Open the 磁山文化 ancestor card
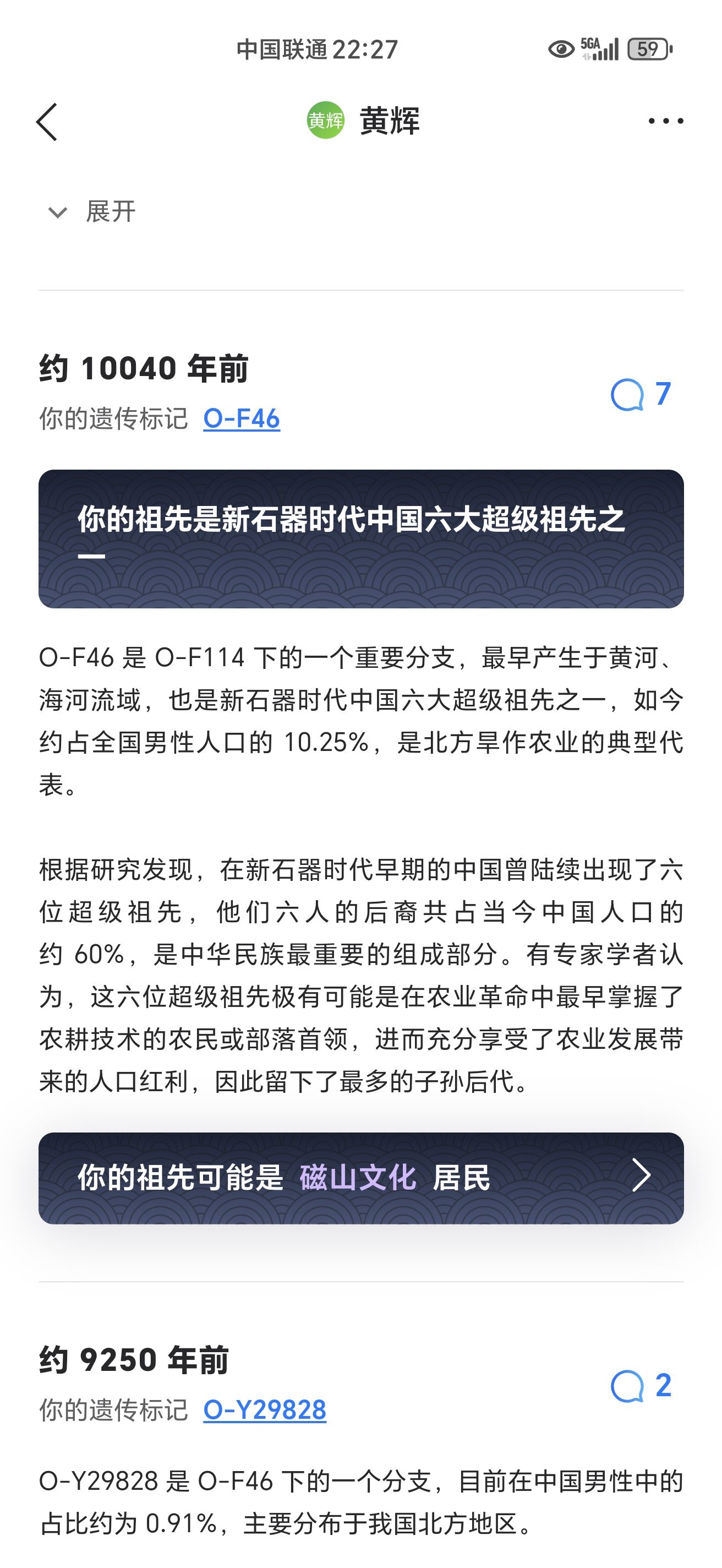 [x=360, y=1177]
